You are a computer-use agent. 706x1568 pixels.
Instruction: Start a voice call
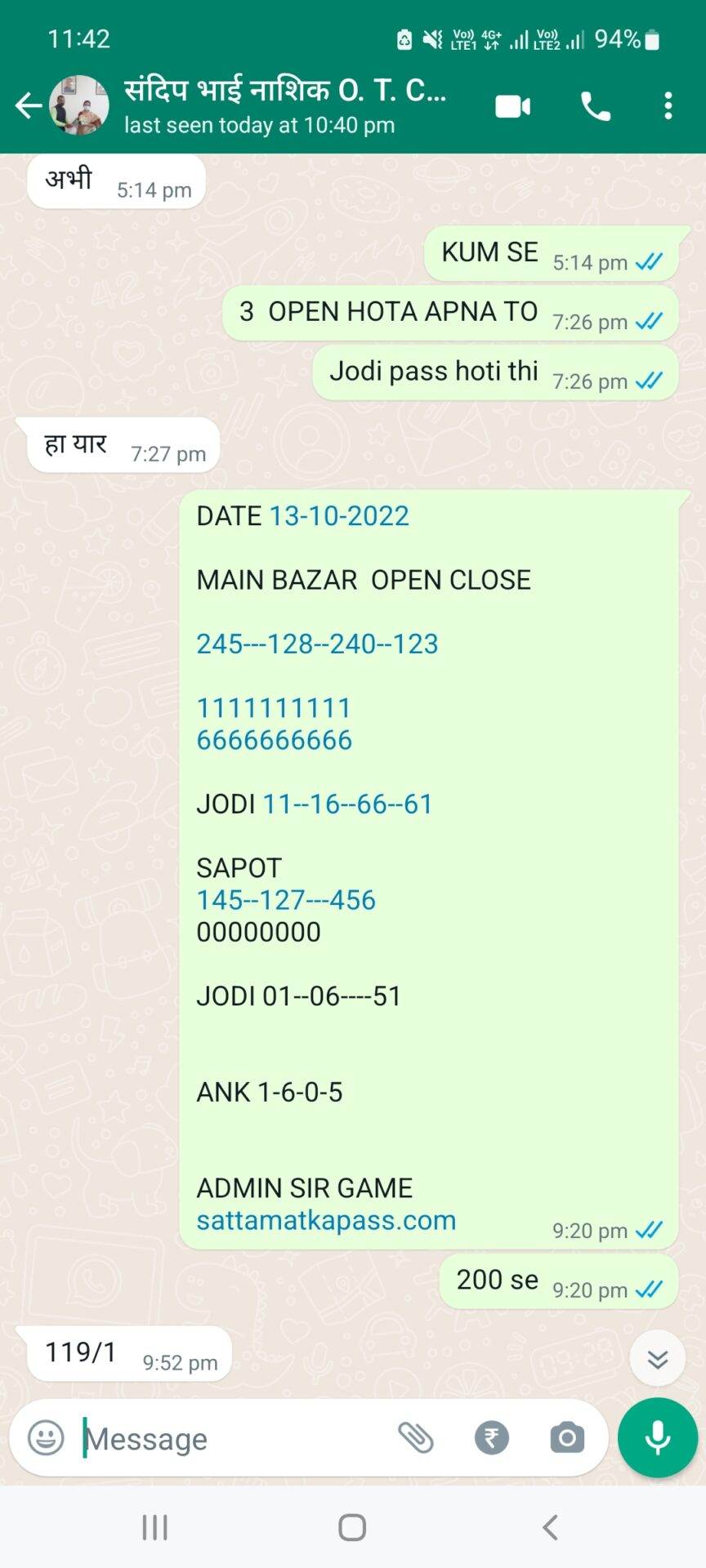point(596,106)
